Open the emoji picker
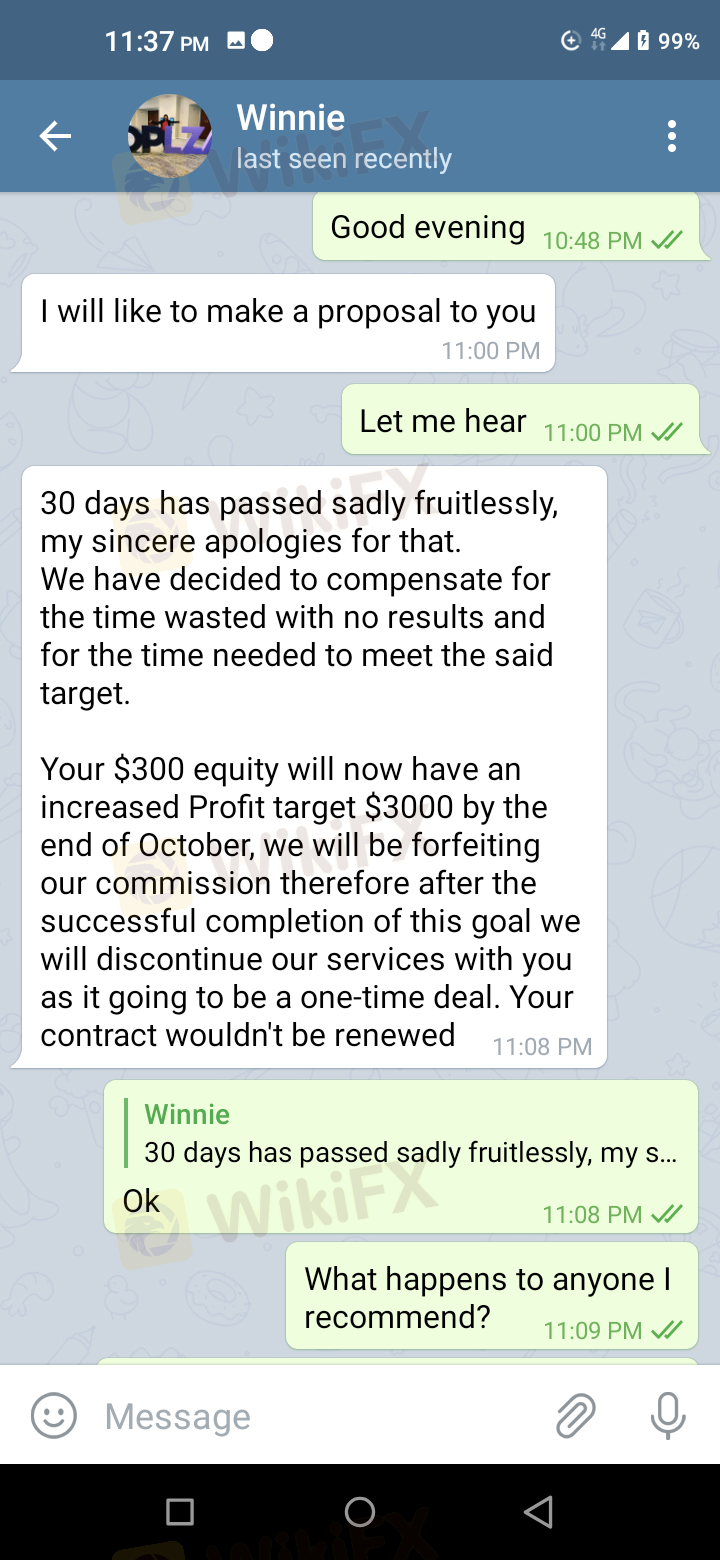 [54, 1416]
